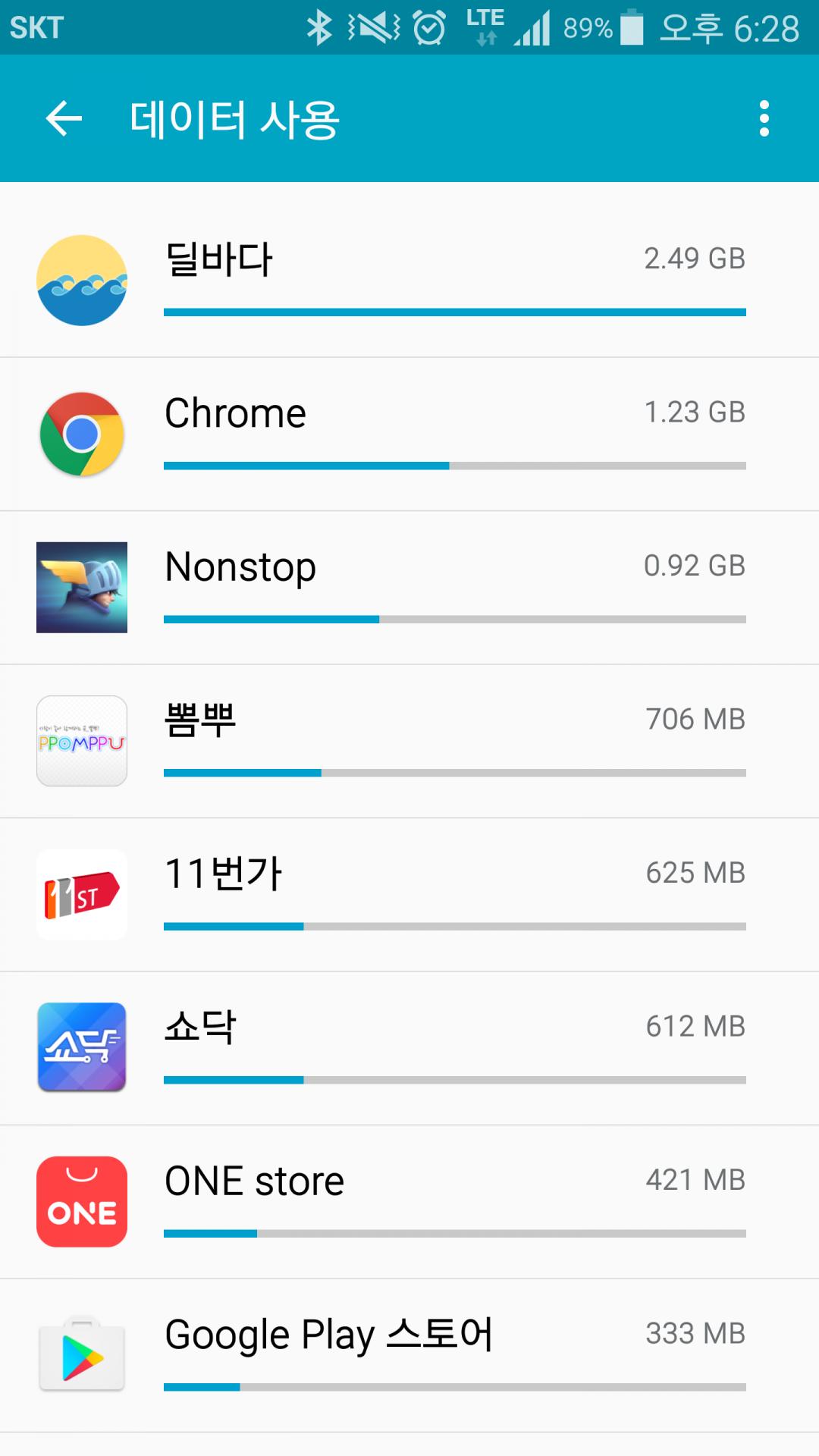Open data usage details for 딜바다

[409, 281]
